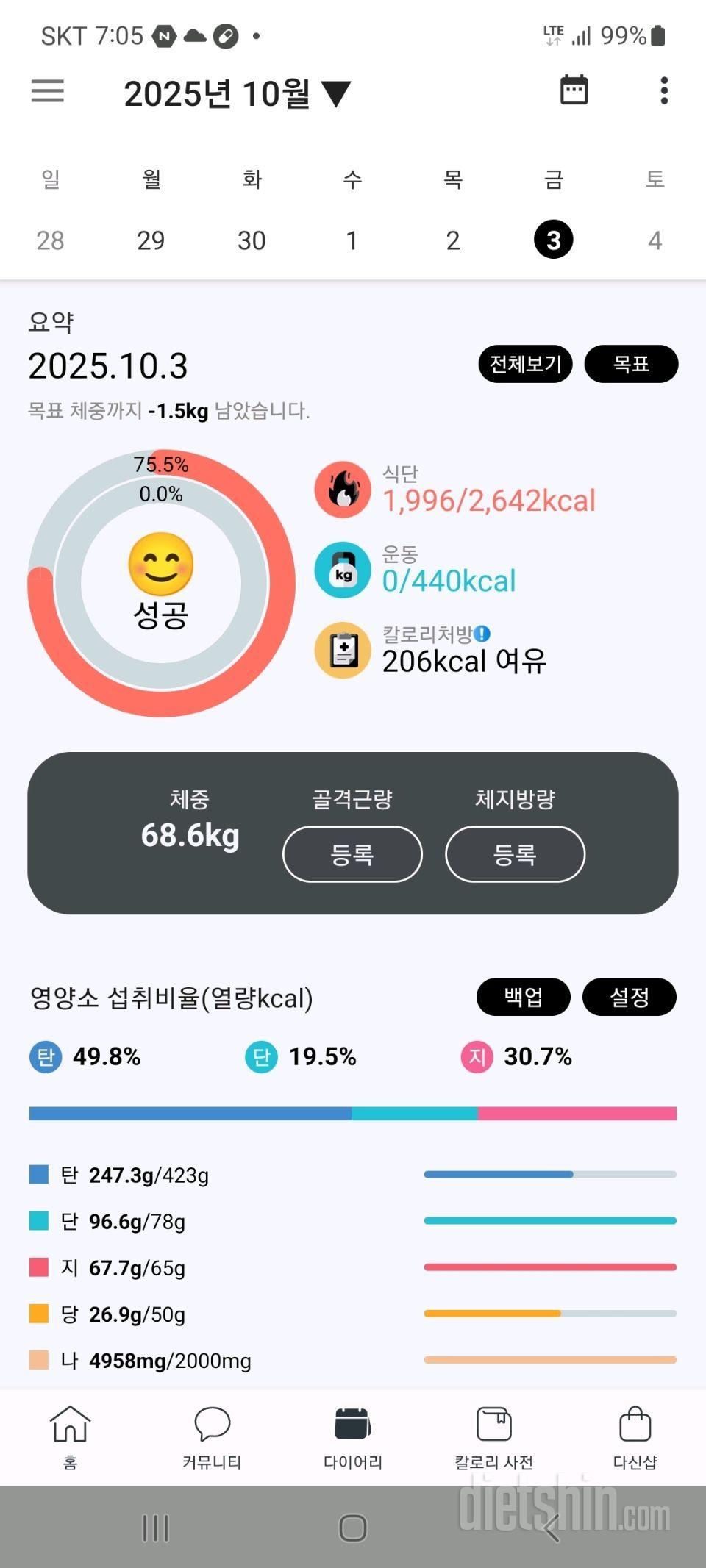Select Wednesday the 1st in the week row
Screen dimensions: 706x1568
352,240
